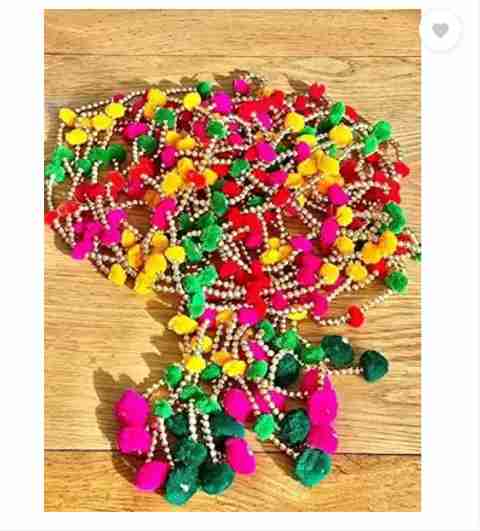Image resolution: width=480 pixels, height=531 pixels.
Task: Add this product to wishlist with heart
Action: [440, 30]
